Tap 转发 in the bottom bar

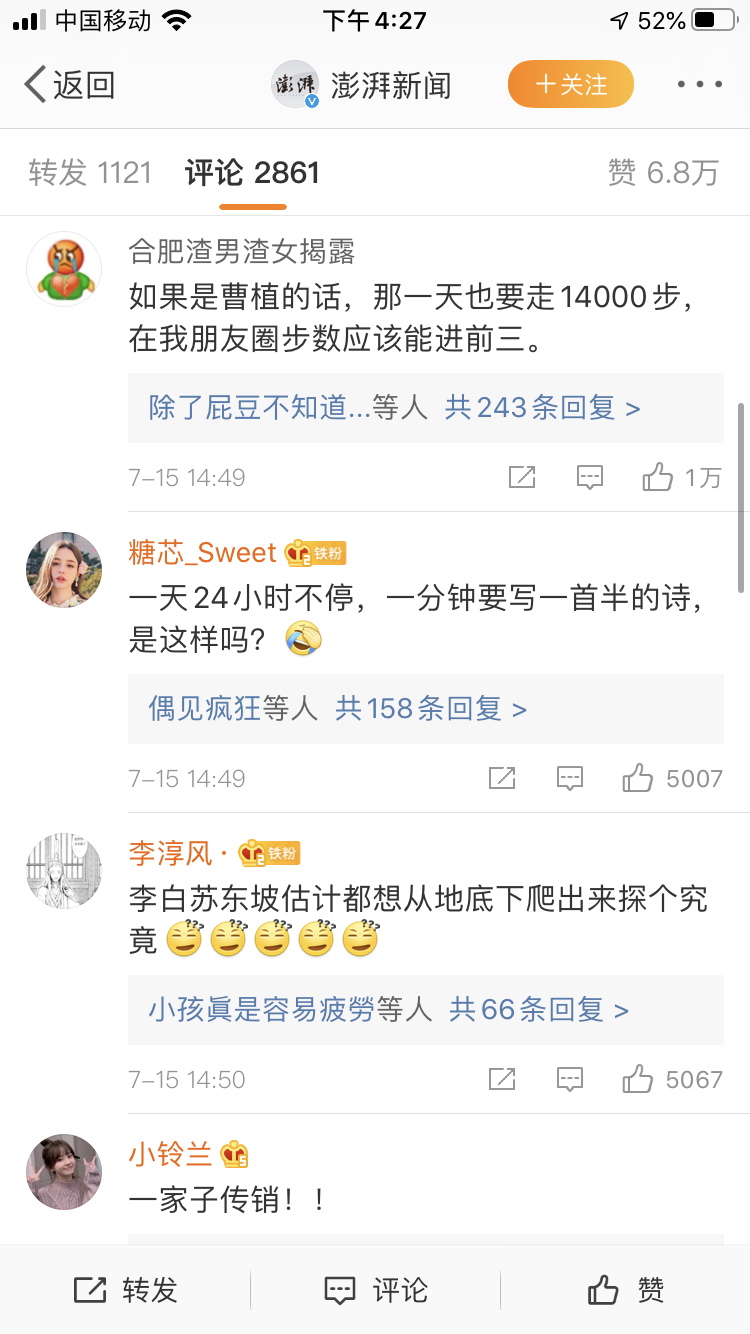point(126,1290)
